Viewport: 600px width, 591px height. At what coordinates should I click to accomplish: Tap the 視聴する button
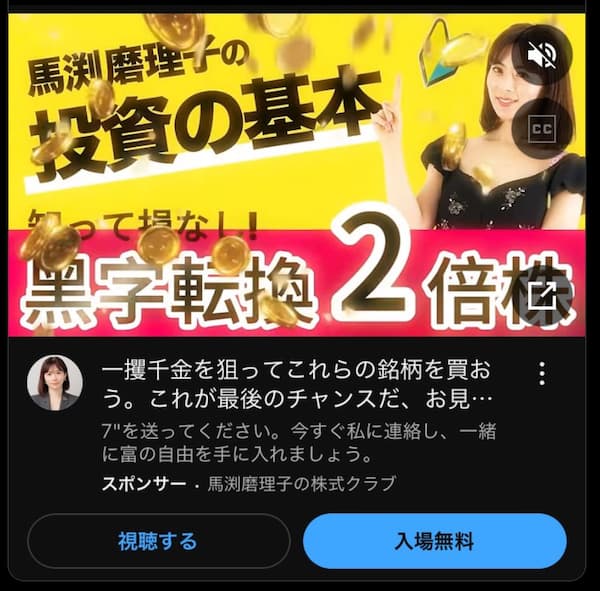click(x=158, y=542)
